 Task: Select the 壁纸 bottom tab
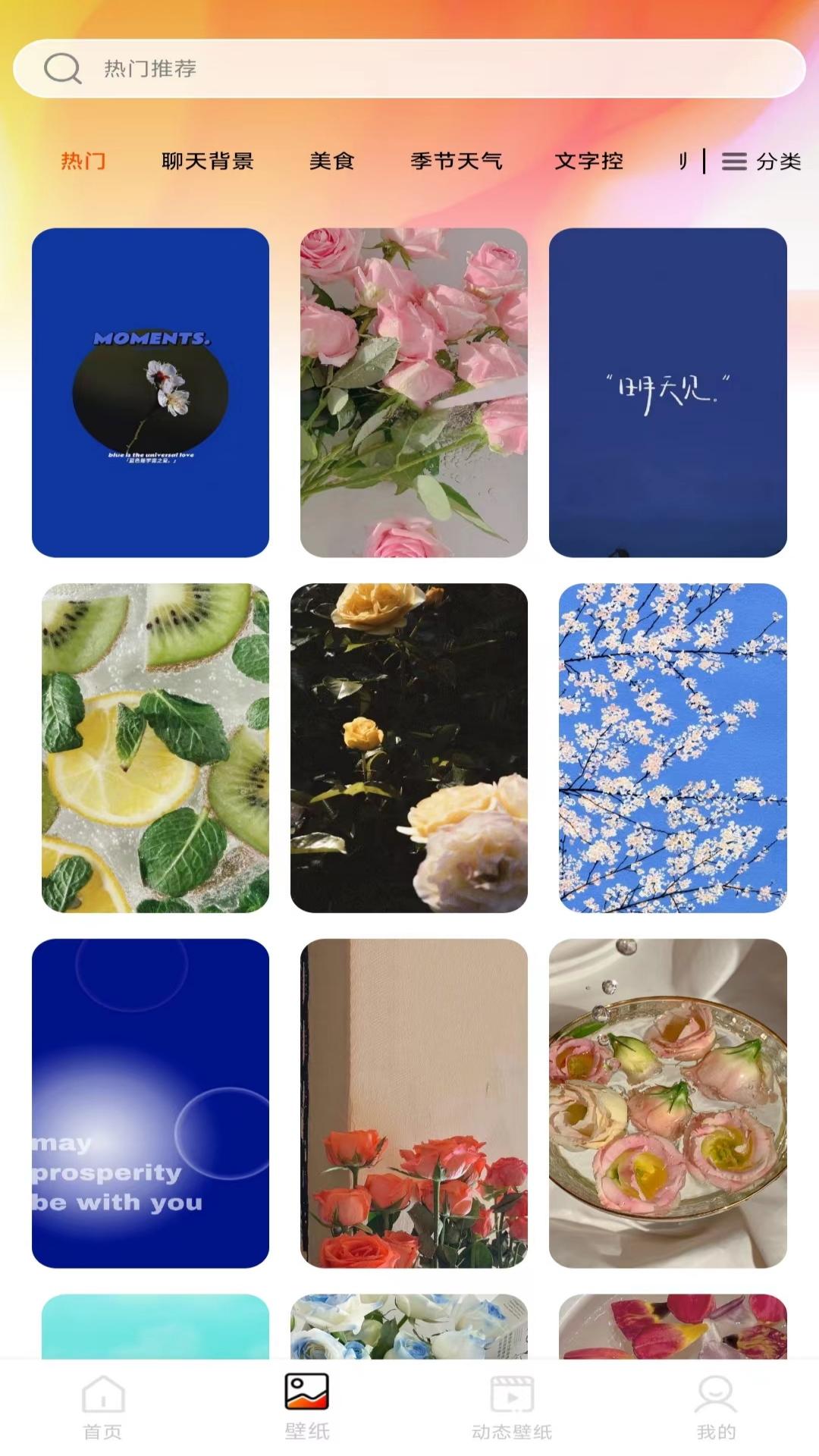[x=307, y=1407]
